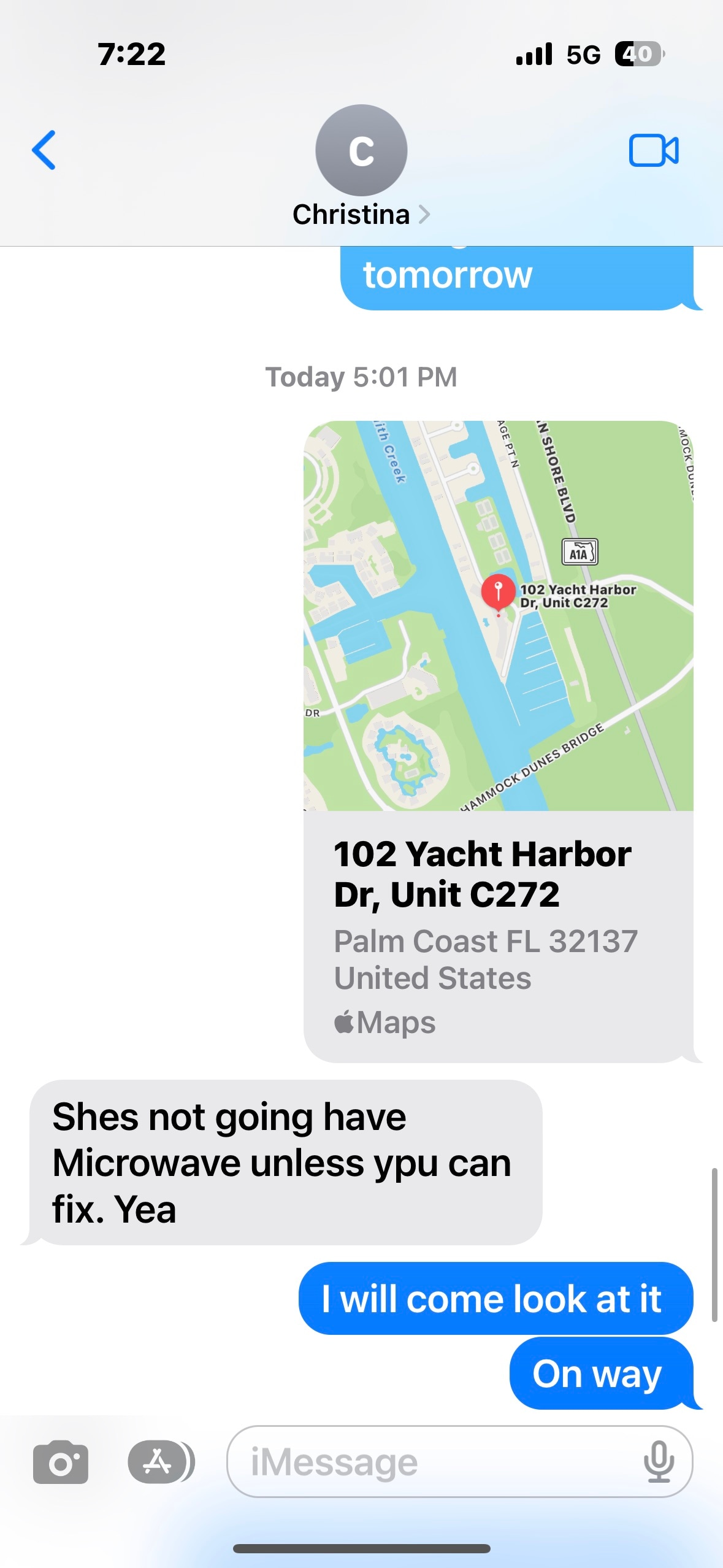Screen dimensions: 723x1568
Task: Go back to the messages list
Action: (x=44, y=150)
